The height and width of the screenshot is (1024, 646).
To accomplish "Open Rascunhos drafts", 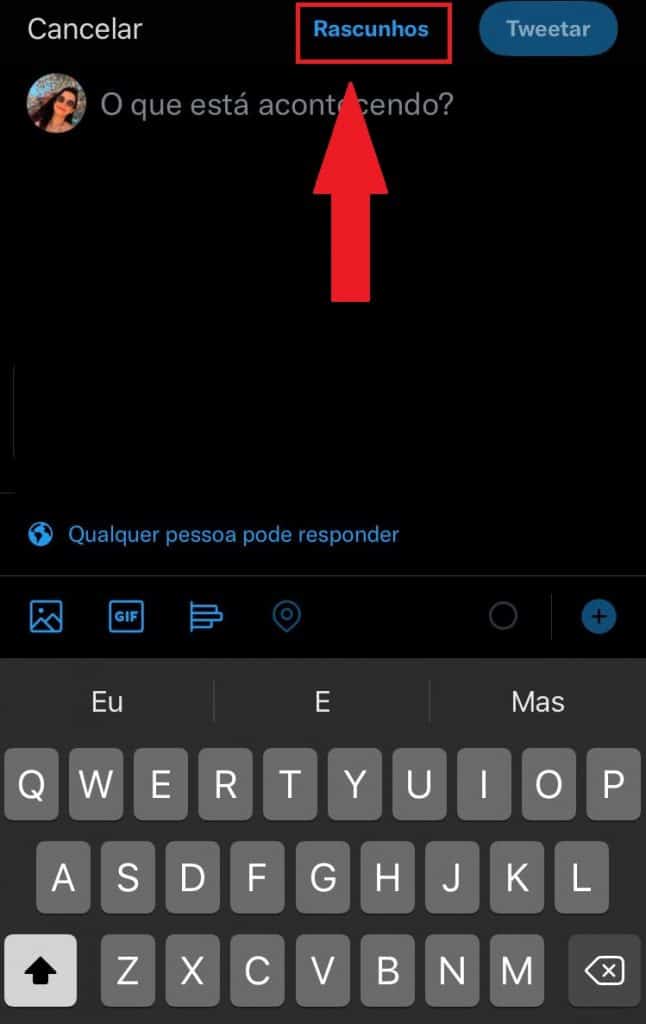I will tap(371, 30).
